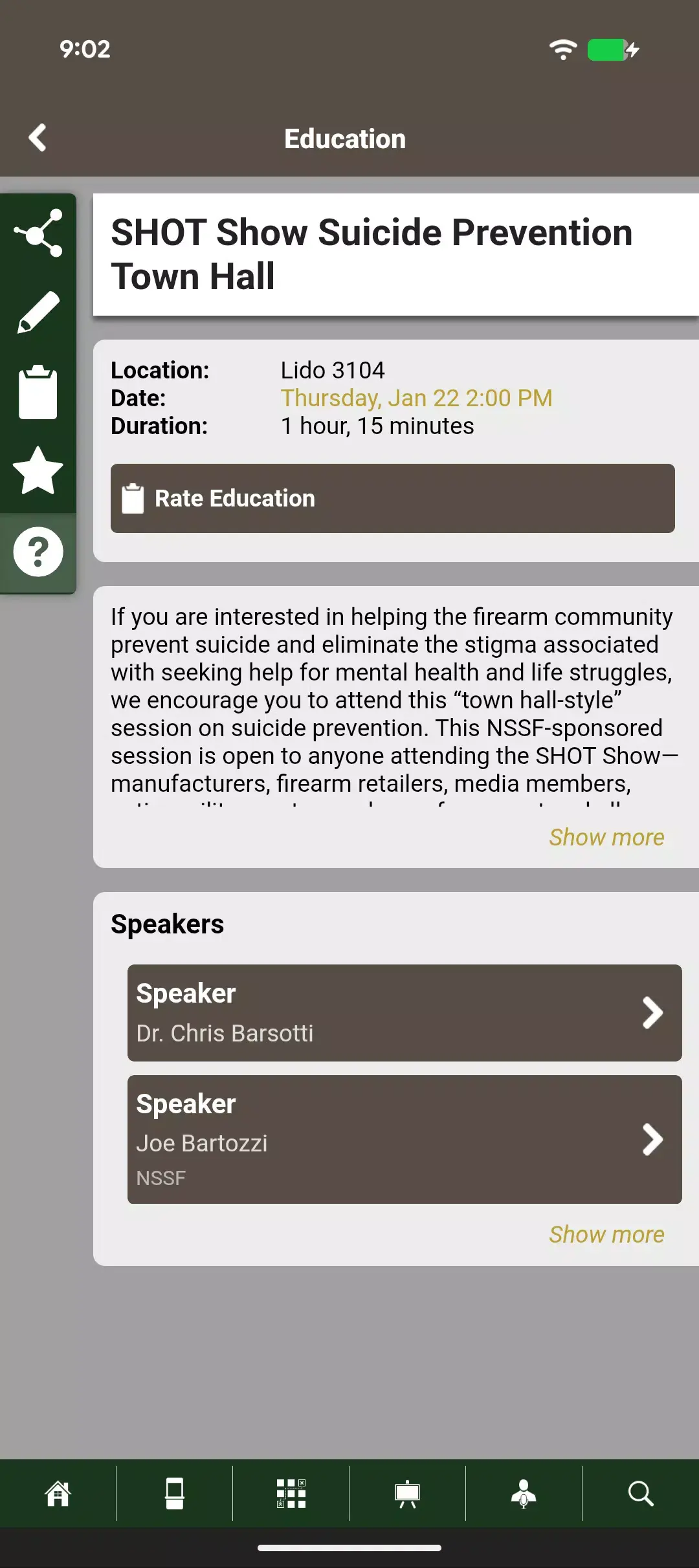The width and height of the screenshot is (699, 1568).
Task: Tap the Rate Education button
Action: (x=392, y=498)
